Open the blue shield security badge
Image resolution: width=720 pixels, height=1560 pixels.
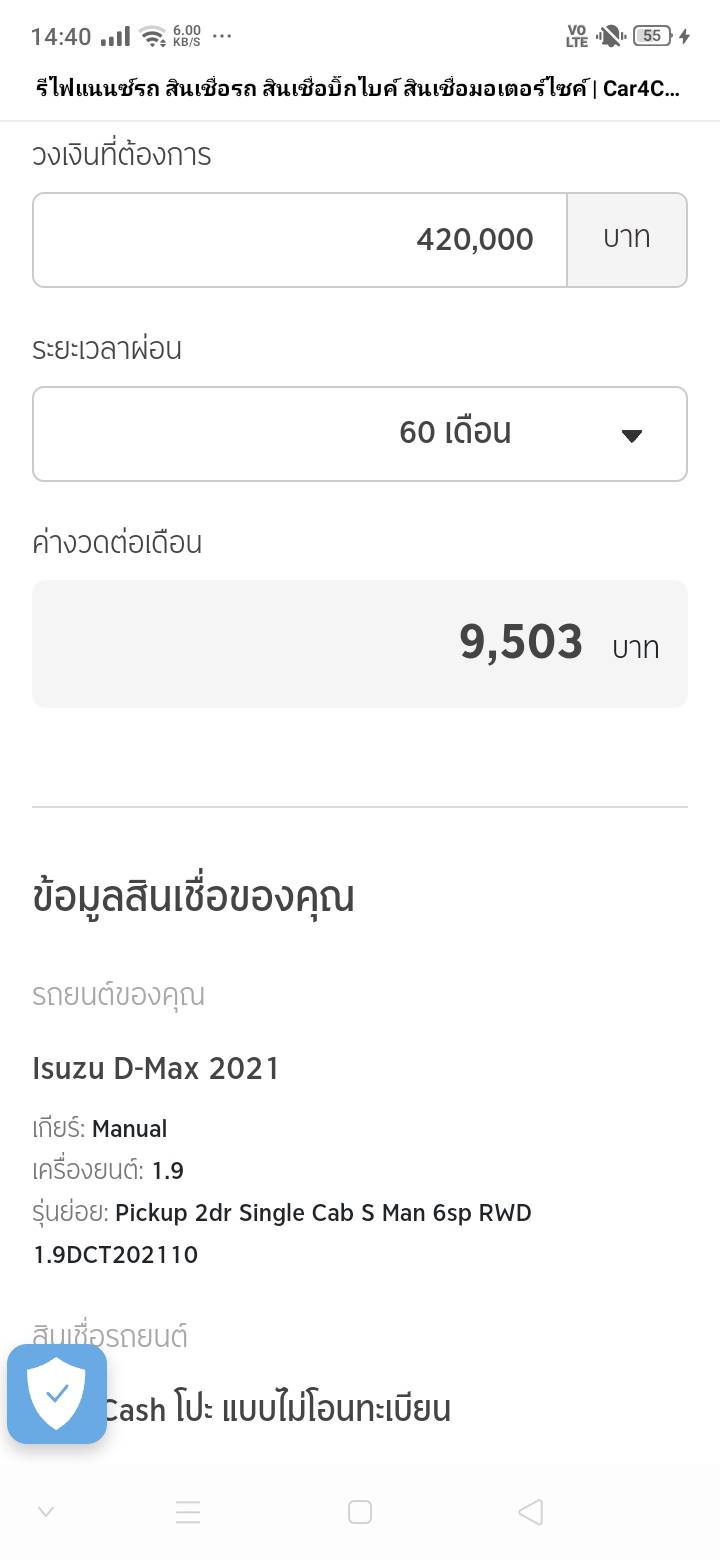(57, 1394)
